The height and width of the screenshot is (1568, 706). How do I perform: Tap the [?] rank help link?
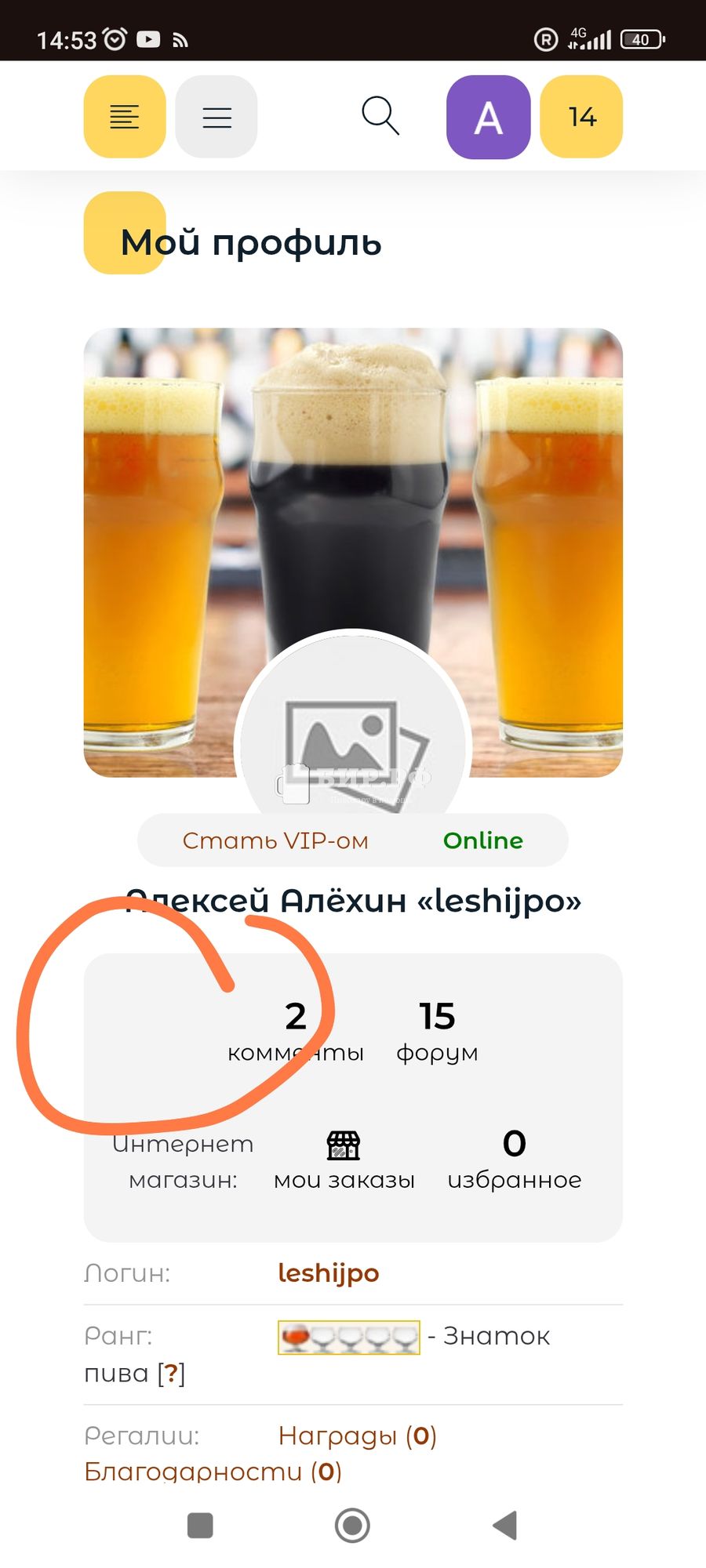coord(171,1374)
